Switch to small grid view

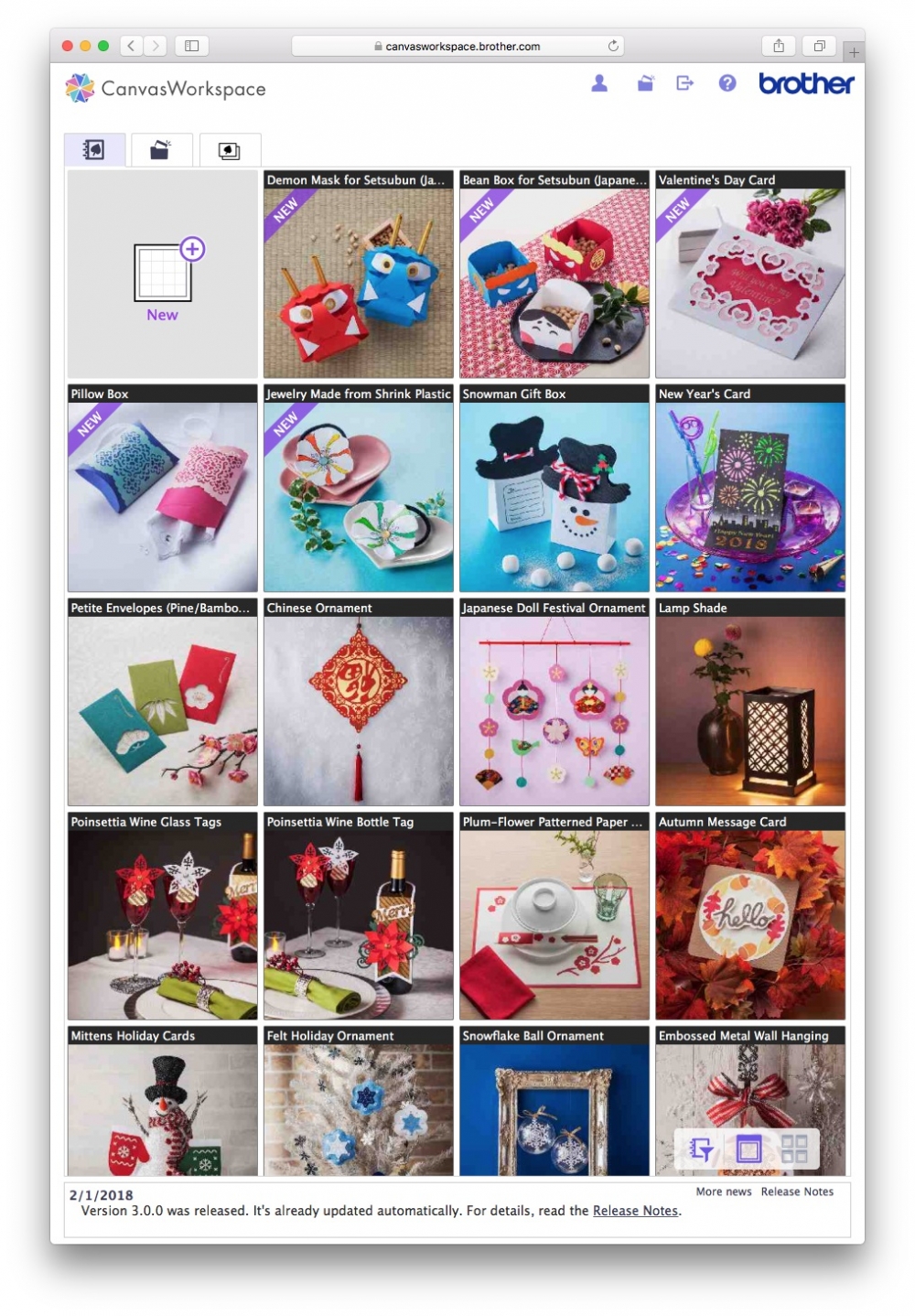pos(794,1149)
